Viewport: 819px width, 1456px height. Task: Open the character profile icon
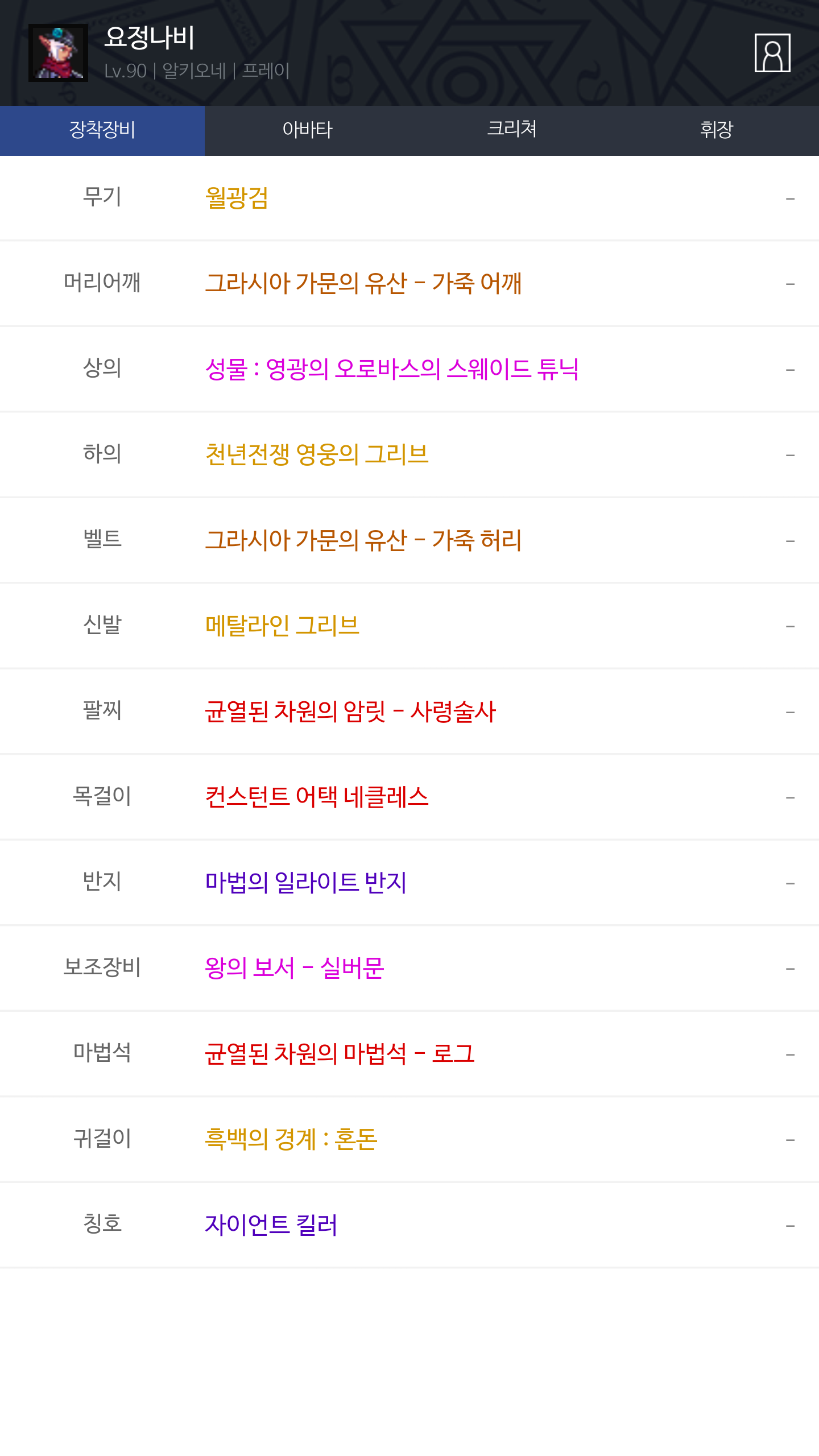tap(772, 53)
